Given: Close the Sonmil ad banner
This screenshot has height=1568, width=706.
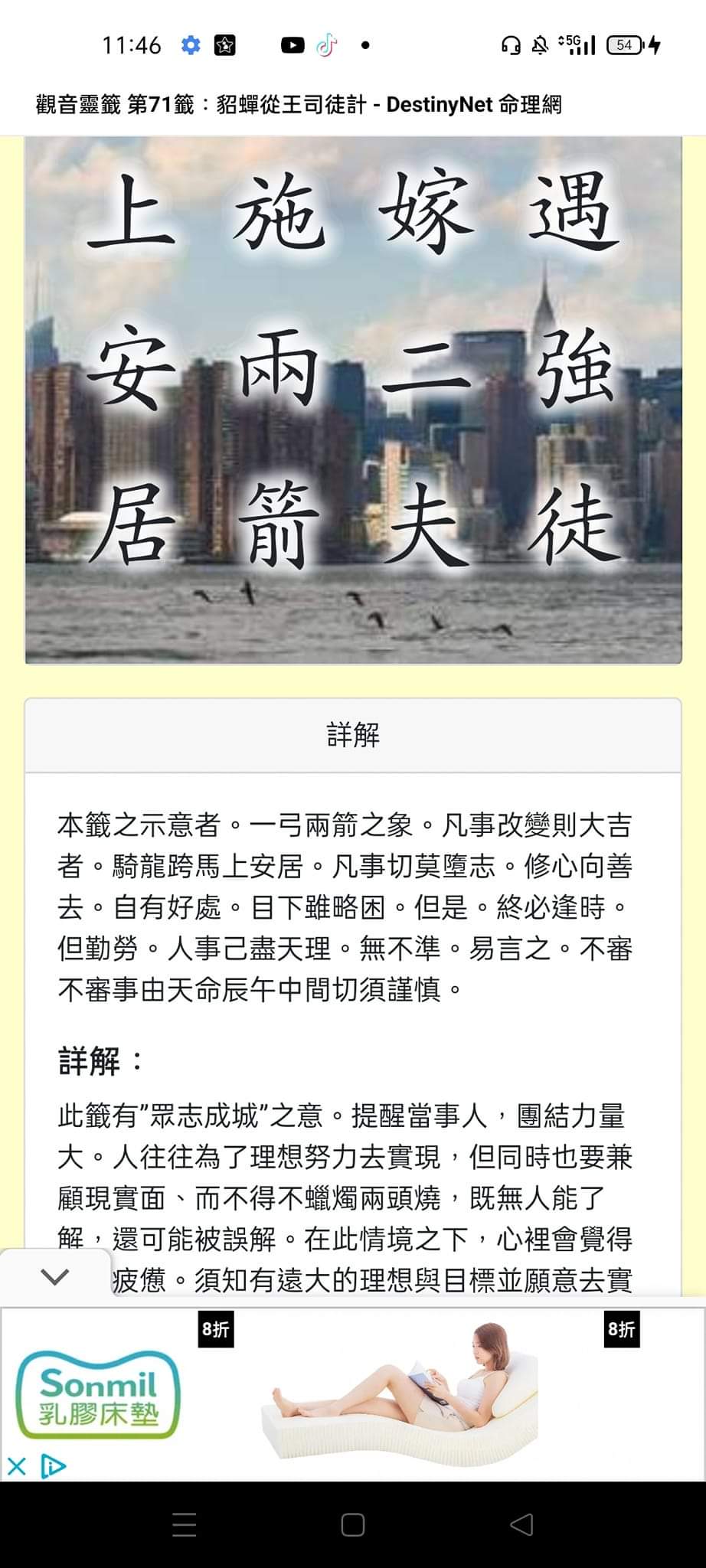Looking at the screenshot, I should 16,1466.
